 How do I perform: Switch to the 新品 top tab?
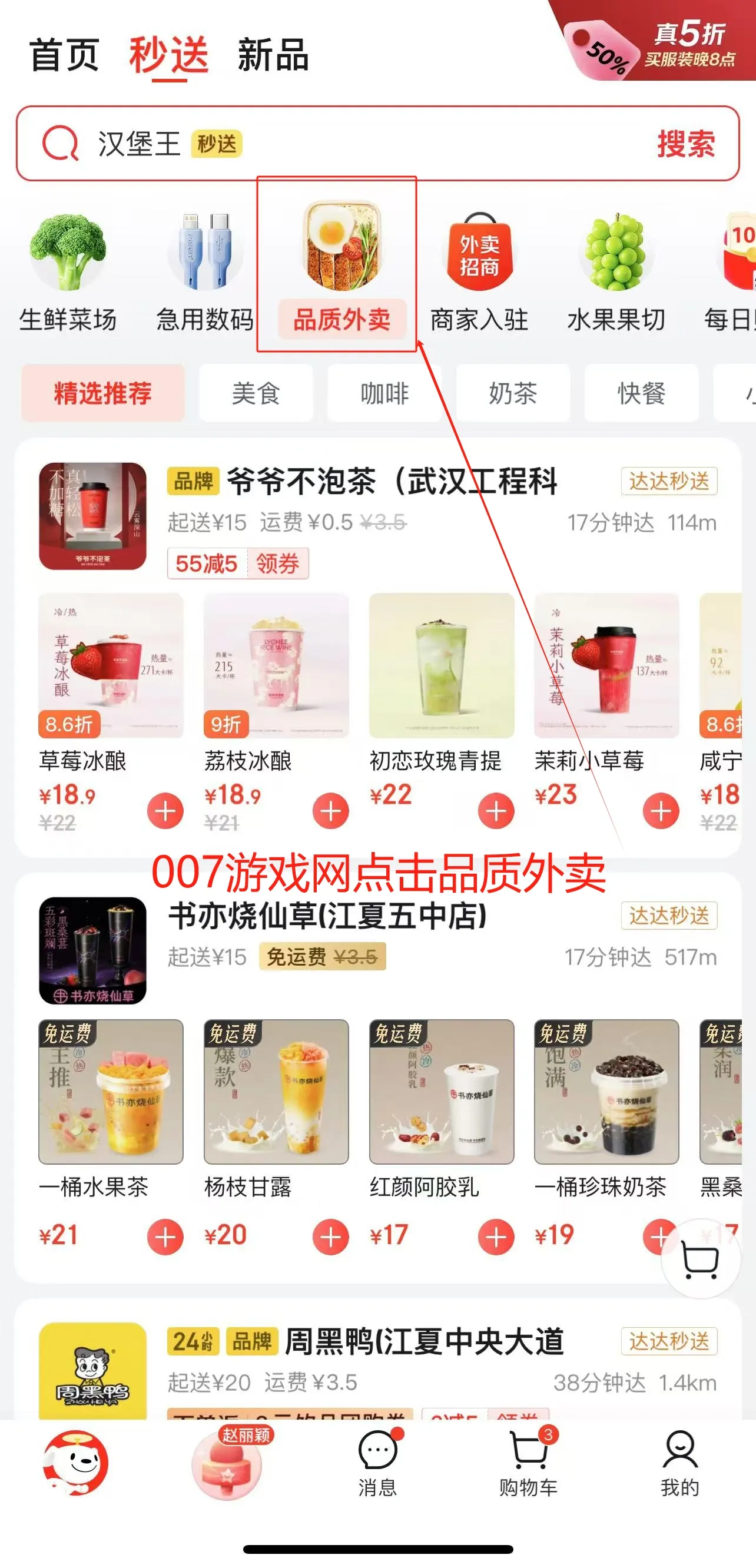(x=273, y=55)
